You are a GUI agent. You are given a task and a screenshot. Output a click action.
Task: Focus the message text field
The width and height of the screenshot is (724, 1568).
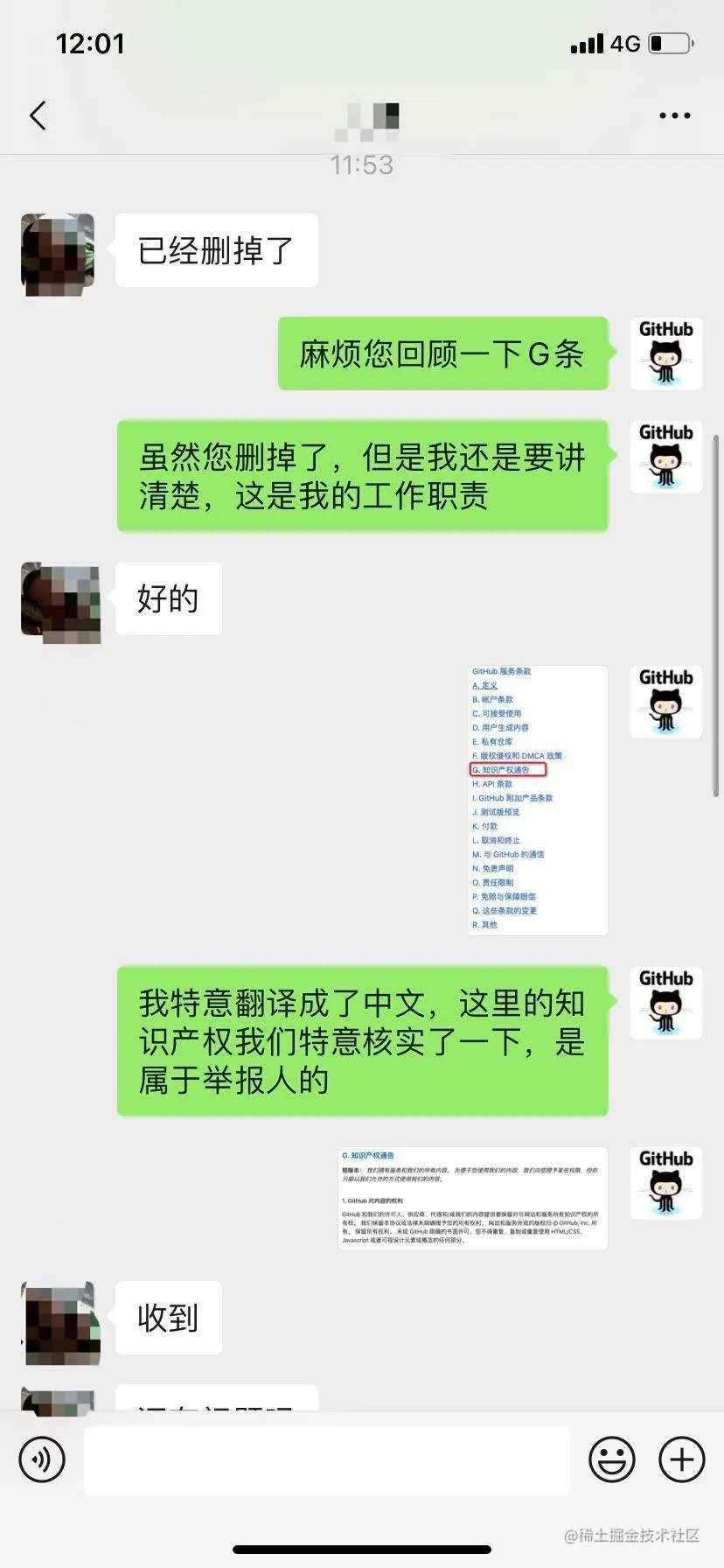[326, 1459]
